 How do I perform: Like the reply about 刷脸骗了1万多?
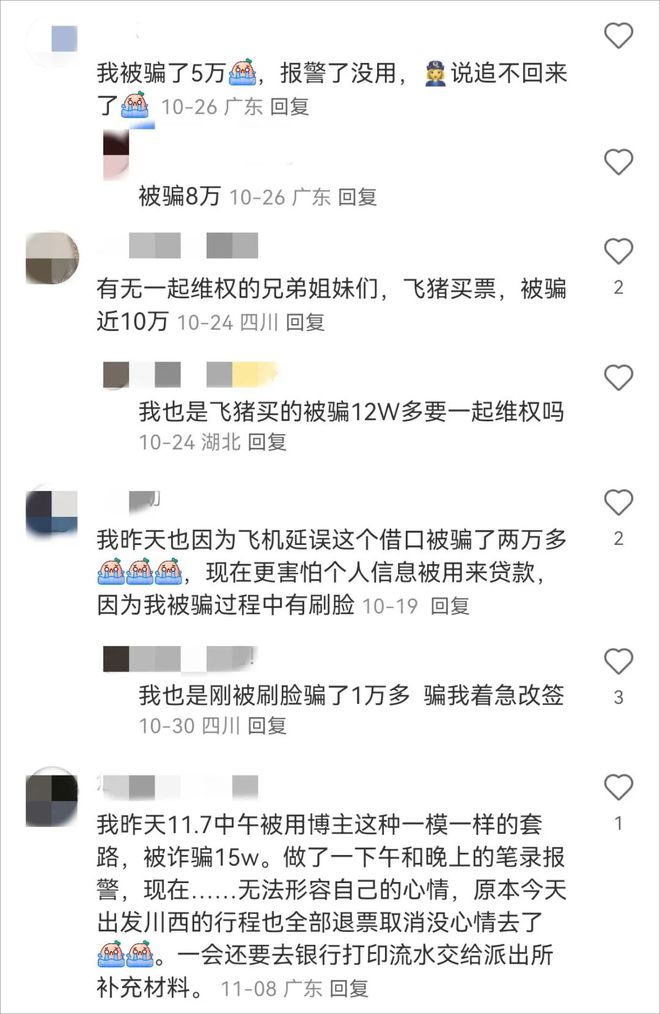pyautogui.click(x=619, y=661)
